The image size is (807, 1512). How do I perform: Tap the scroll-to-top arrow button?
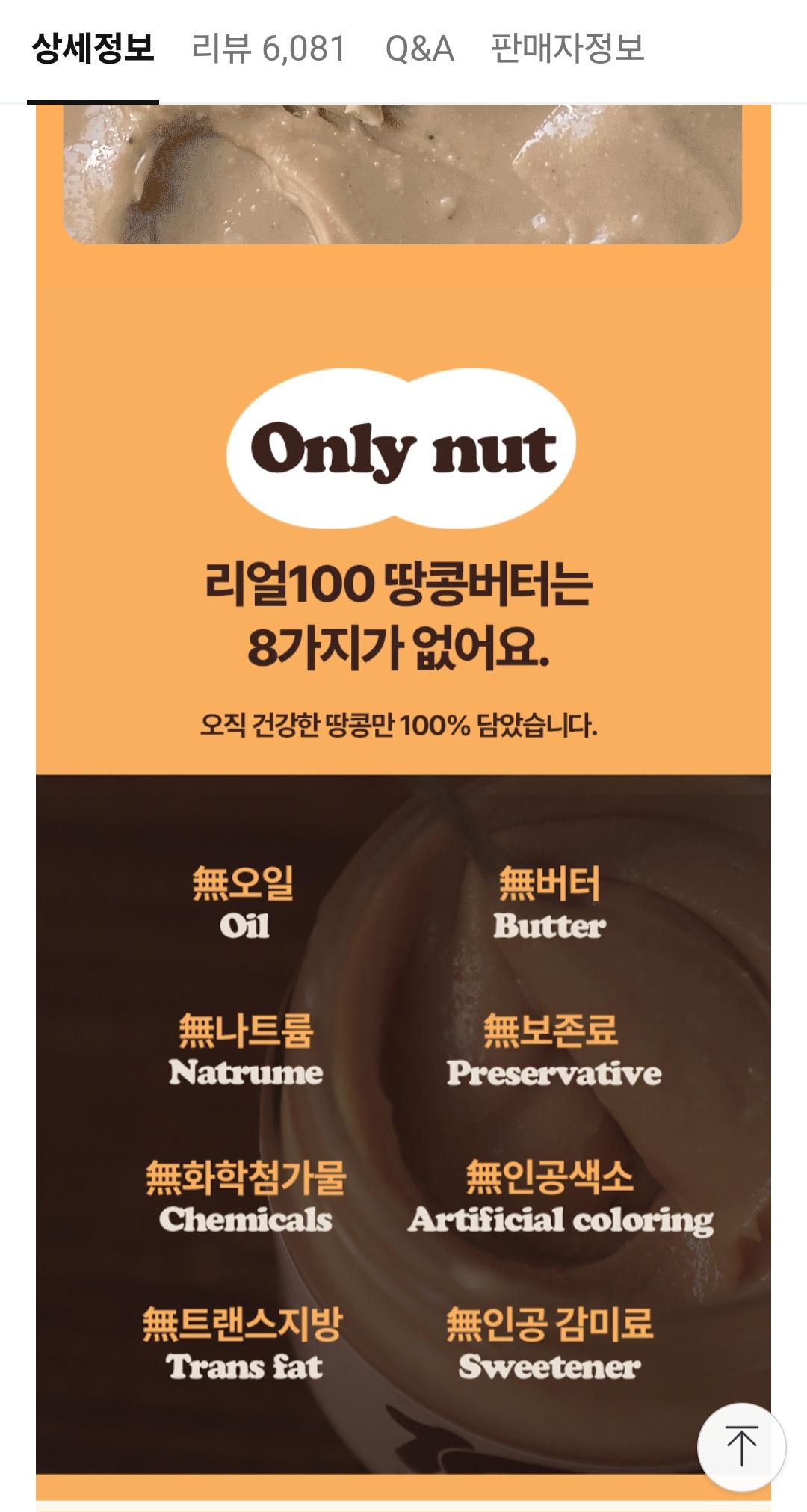point(740,1446)
